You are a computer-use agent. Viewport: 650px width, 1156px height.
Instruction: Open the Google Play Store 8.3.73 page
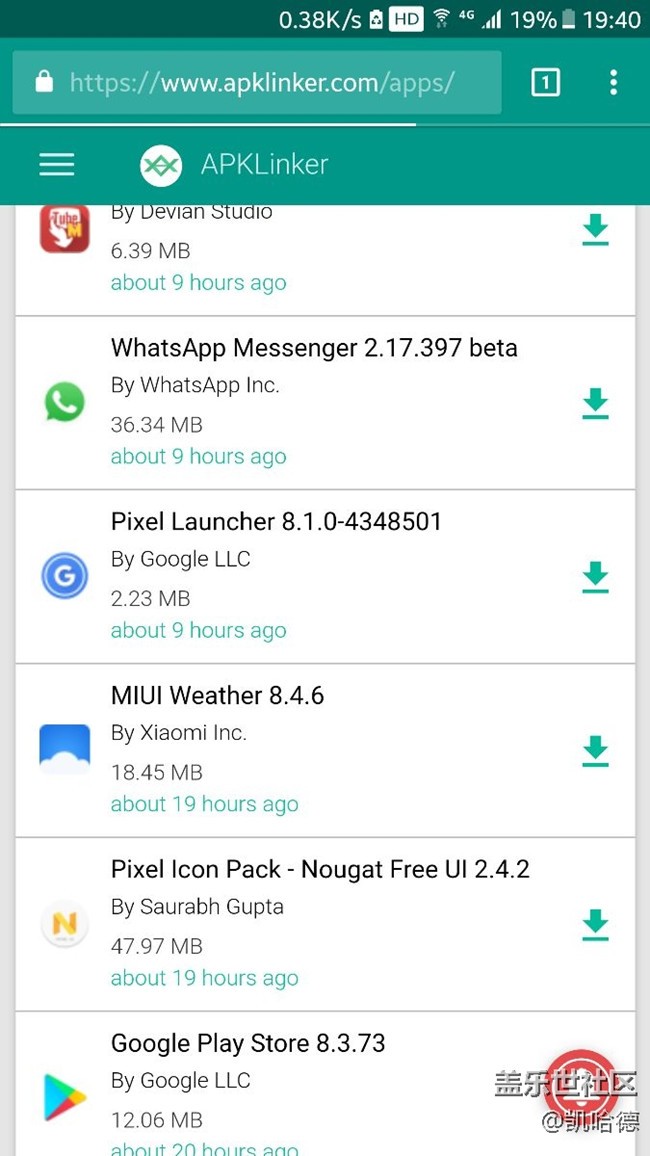tap(248, 1044)
